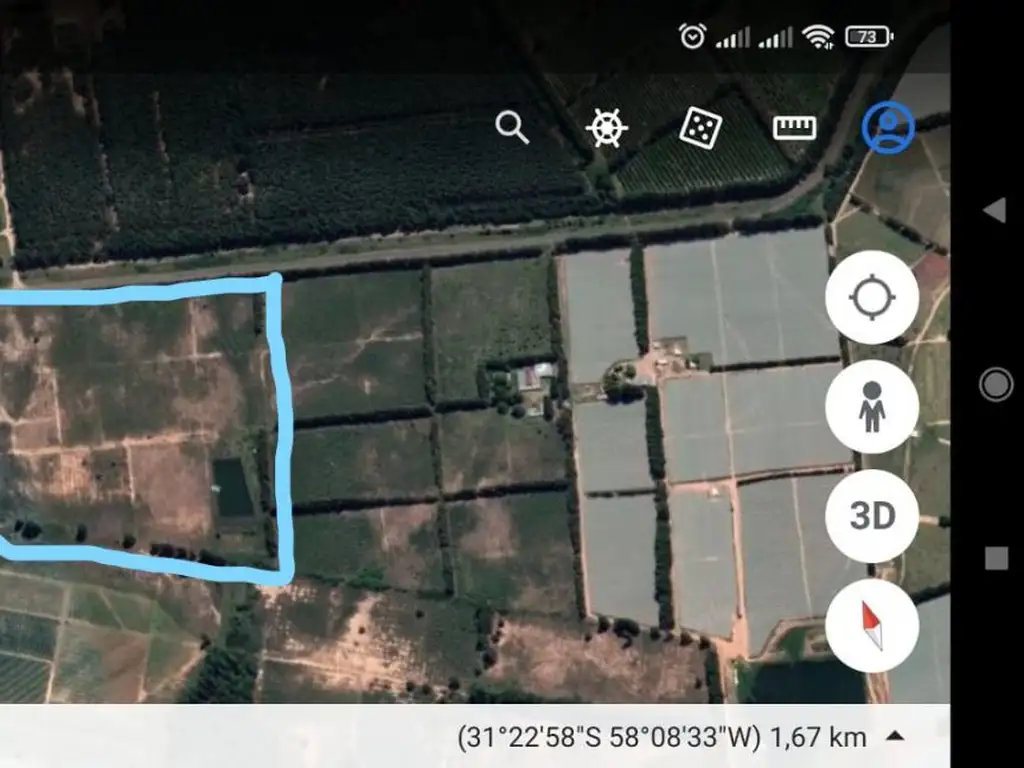The width and height of the screenshot is (1024, 768).
Task: Center map on my location
Action: [872, 298]
